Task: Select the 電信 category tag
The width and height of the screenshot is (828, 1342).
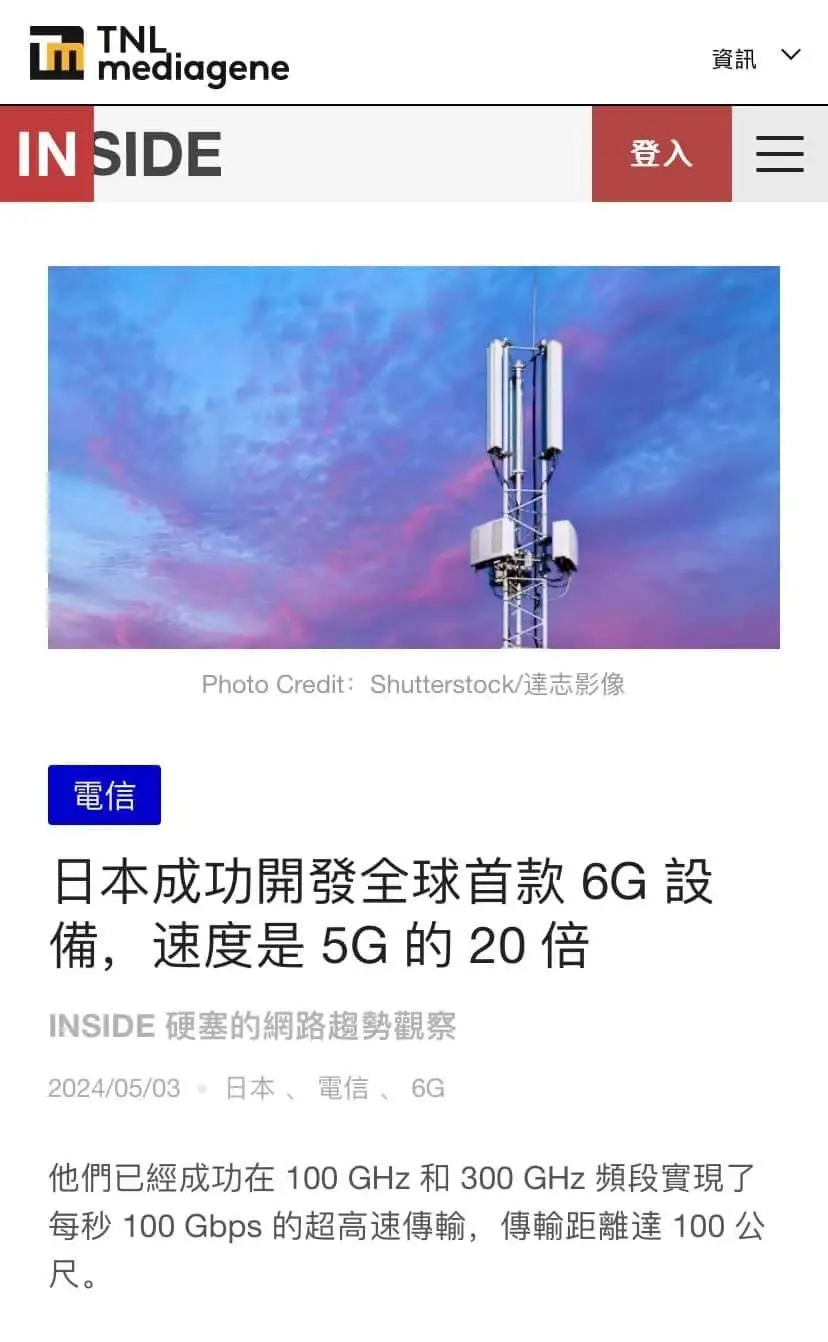Action: (104, 793)
